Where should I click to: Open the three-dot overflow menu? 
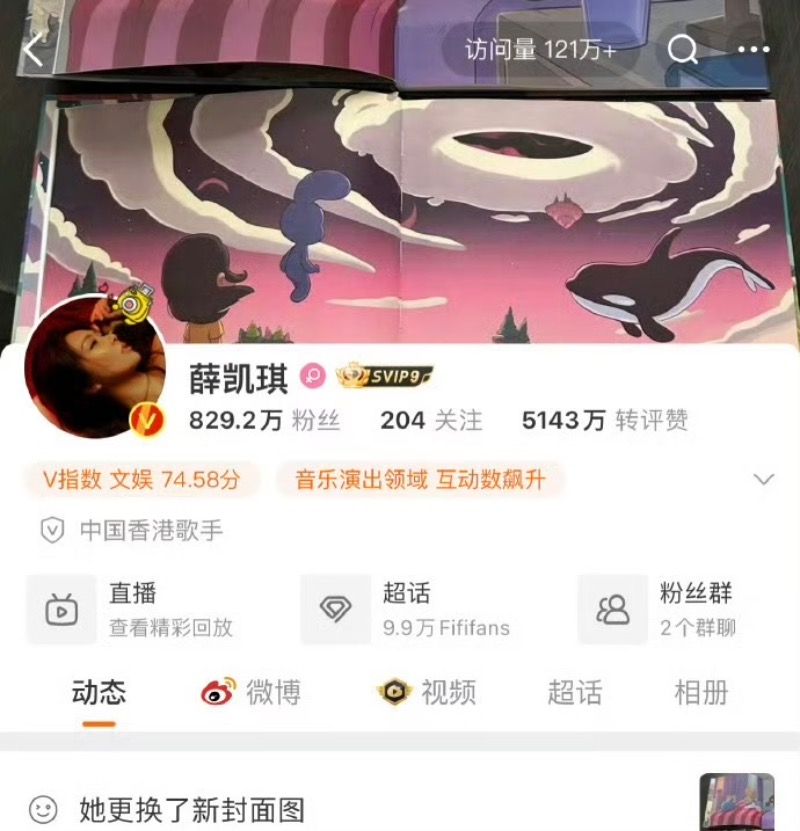coord(753,50)
